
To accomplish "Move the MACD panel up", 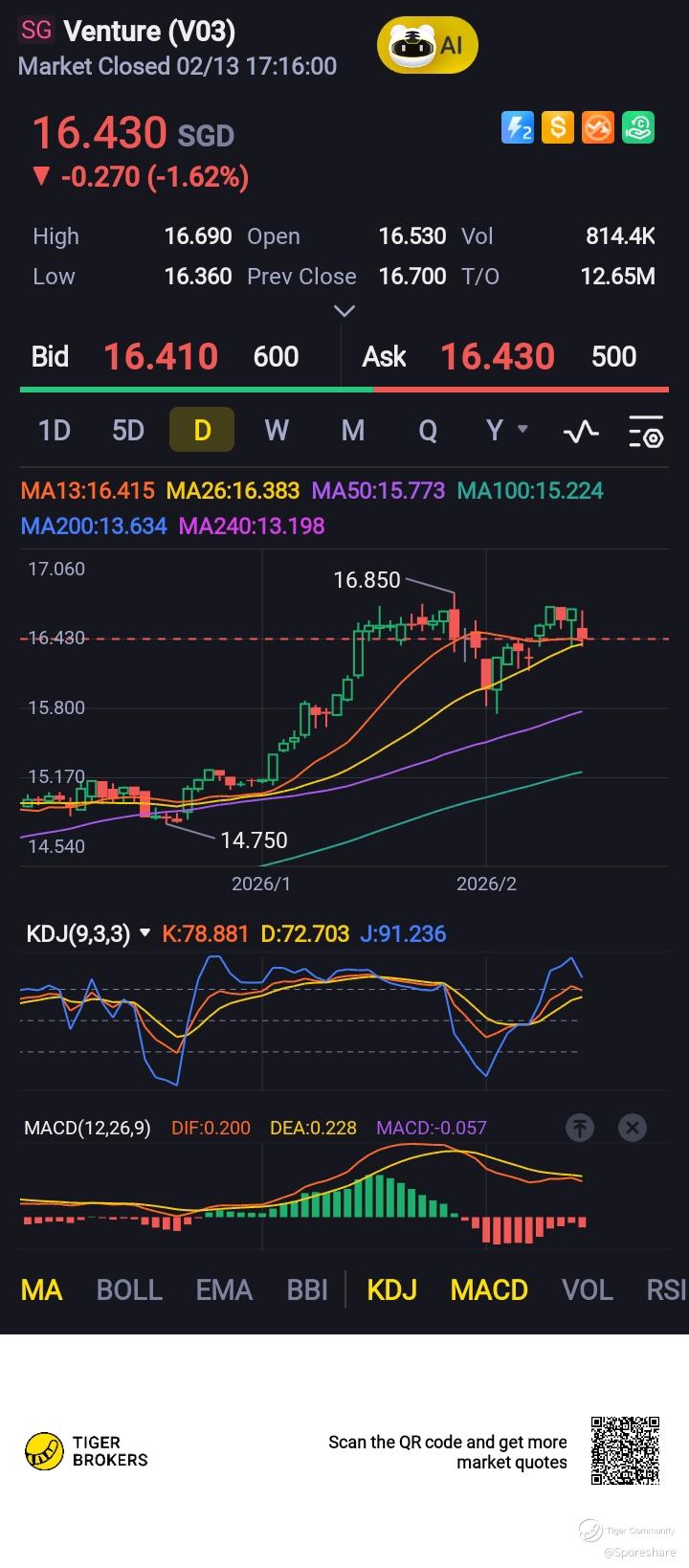I will [x=580, y=1128].
